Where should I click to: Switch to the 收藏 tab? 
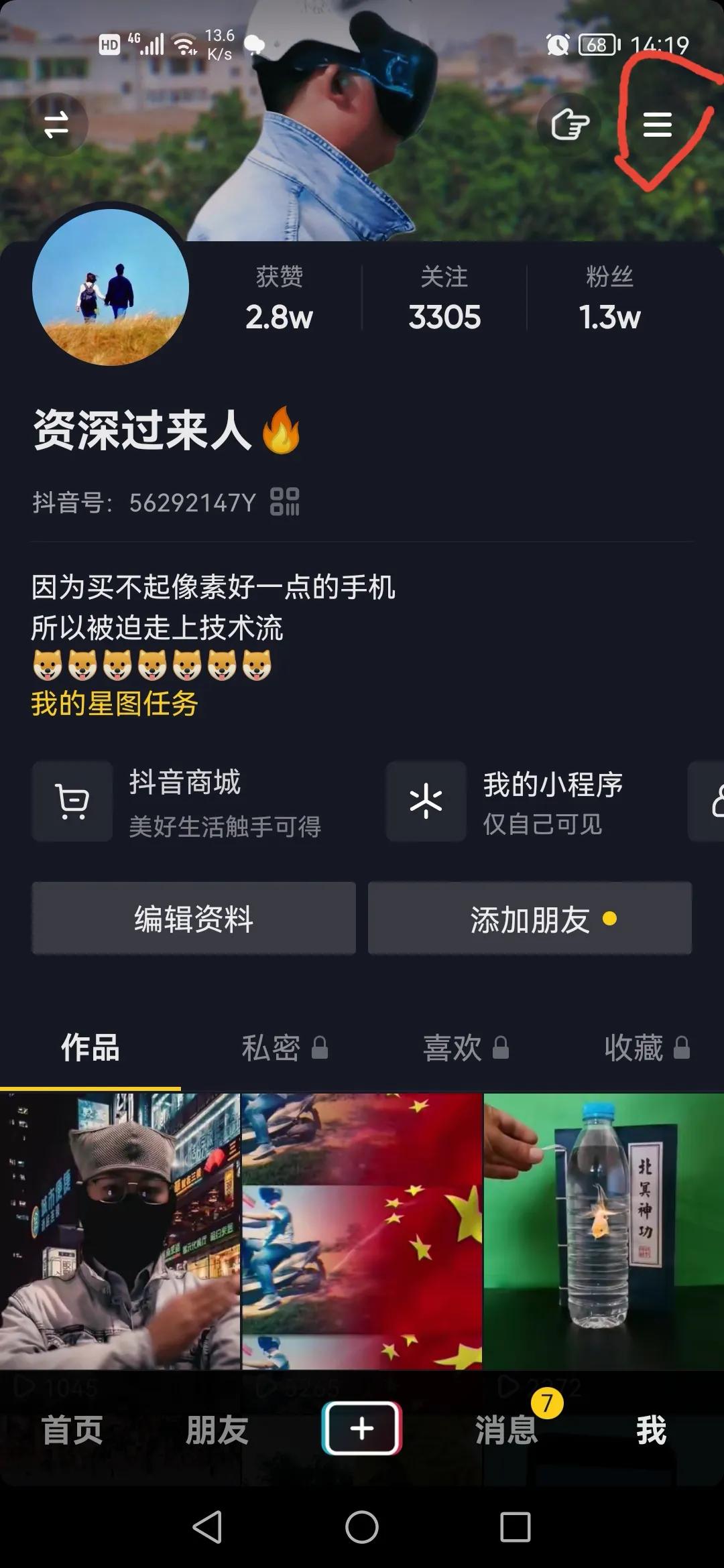646,1047
